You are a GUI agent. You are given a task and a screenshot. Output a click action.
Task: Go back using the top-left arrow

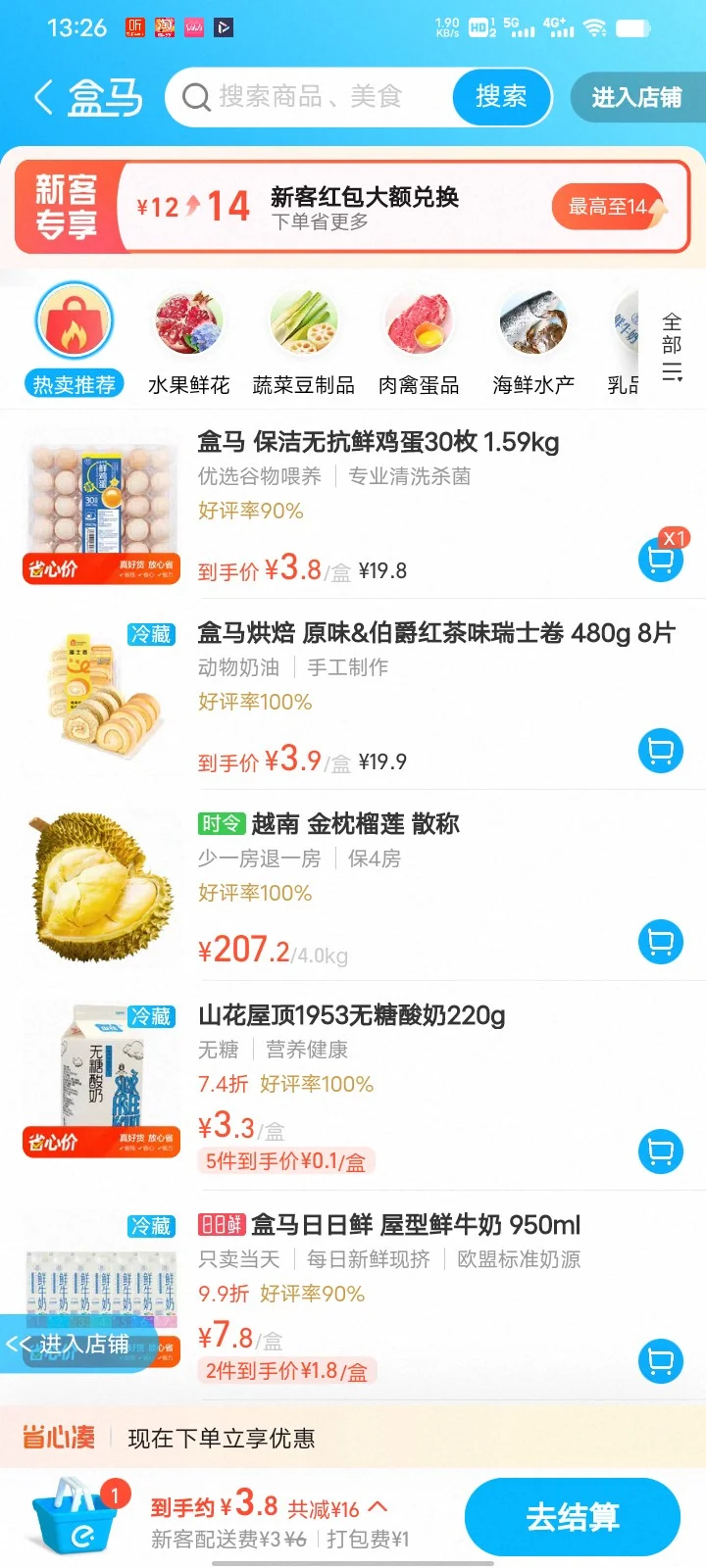coord(43,97)
